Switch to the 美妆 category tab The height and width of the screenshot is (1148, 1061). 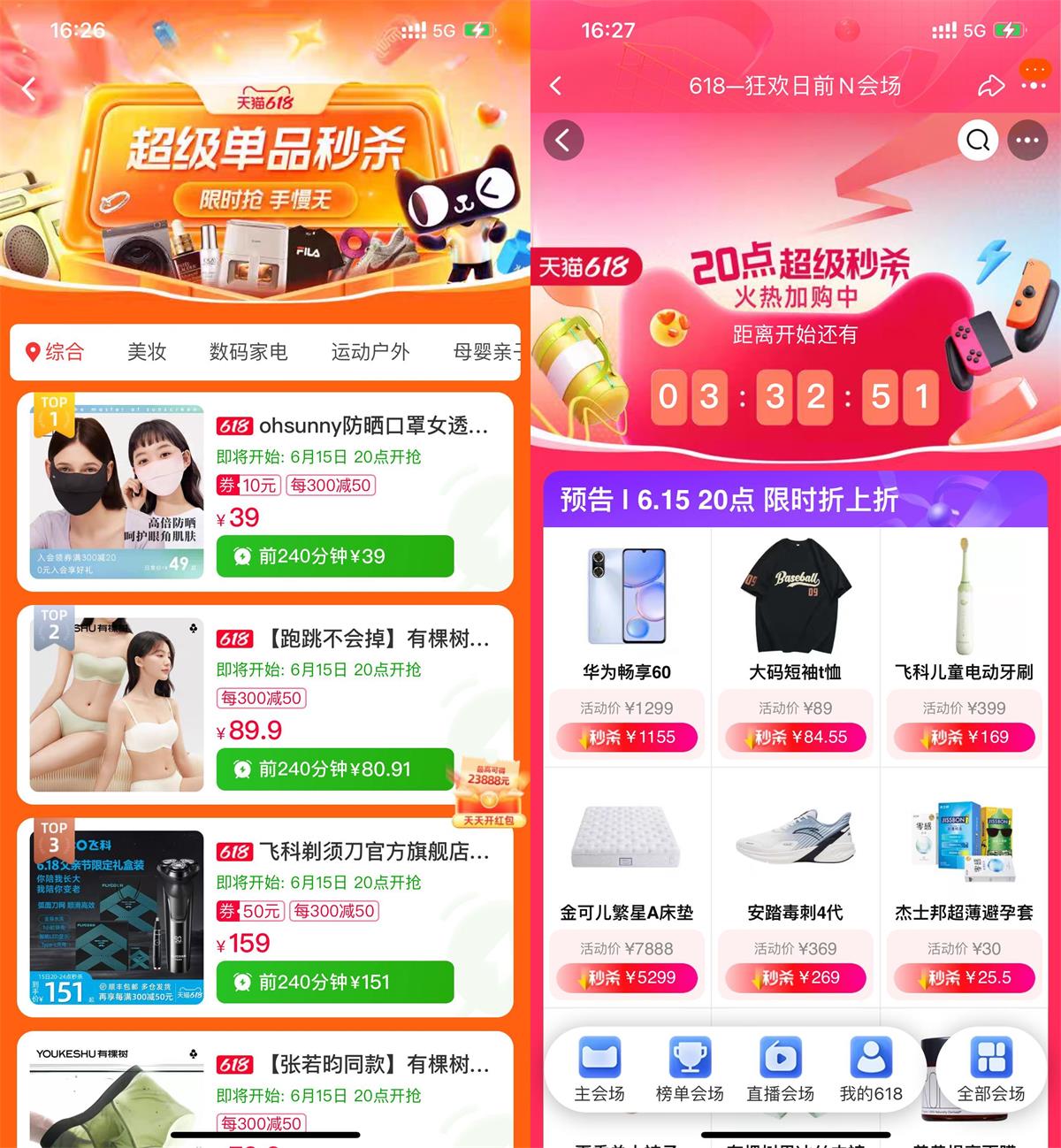pyautogui.click(x=147, y=352)
